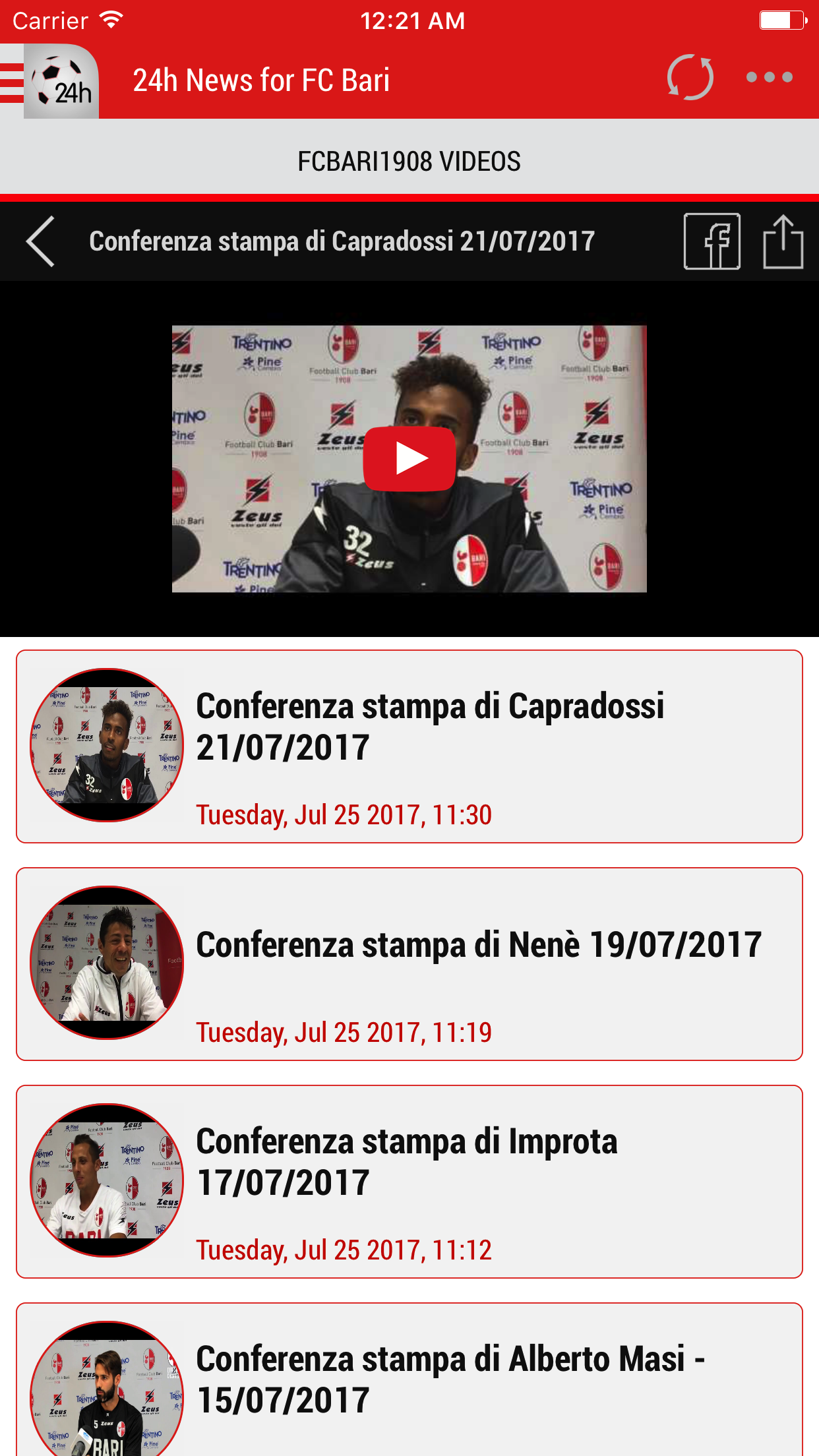Open Conferenza stampa di Nenè 19/07/2017
819x1456 pixels.
[409, 964]
